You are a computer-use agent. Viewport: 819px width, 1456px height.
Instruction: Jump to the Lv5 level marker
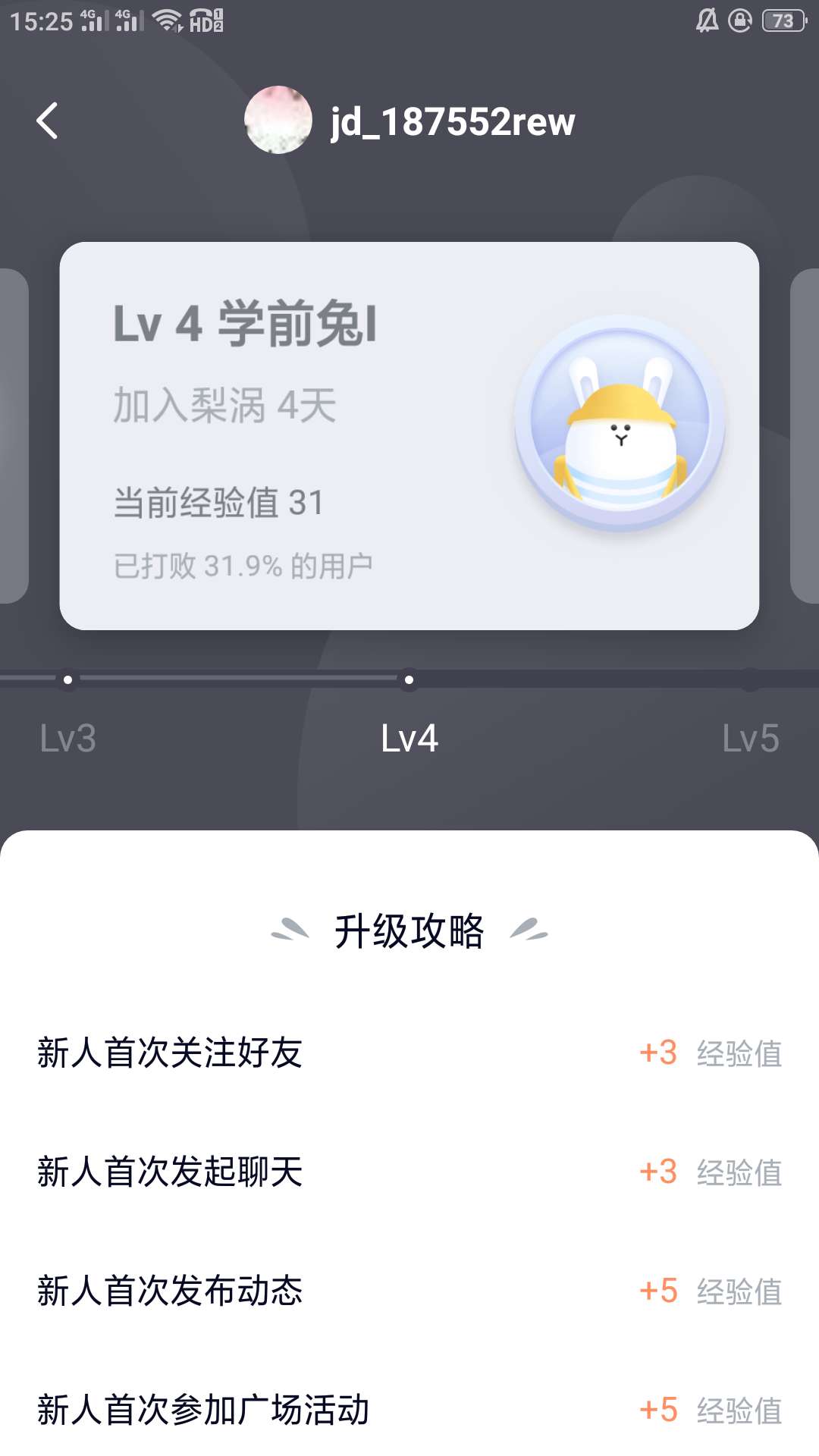tap(750, 737)
